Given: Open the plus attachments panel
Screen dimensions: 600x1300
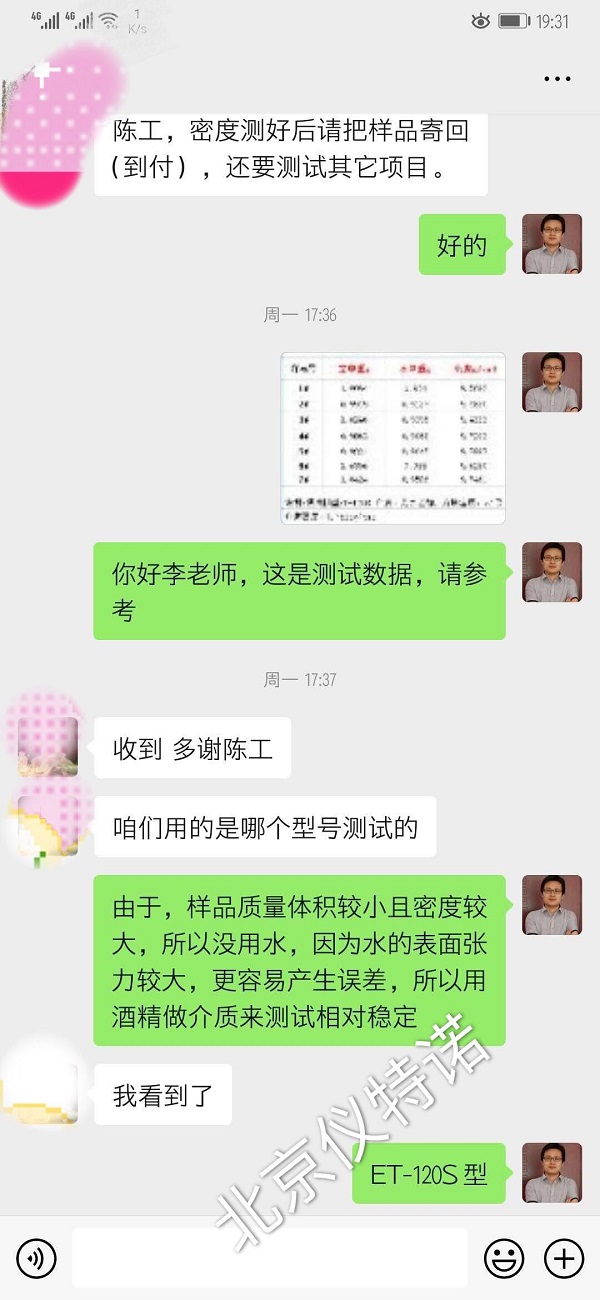Looking at the screenshot, I should pos(563,1258).
